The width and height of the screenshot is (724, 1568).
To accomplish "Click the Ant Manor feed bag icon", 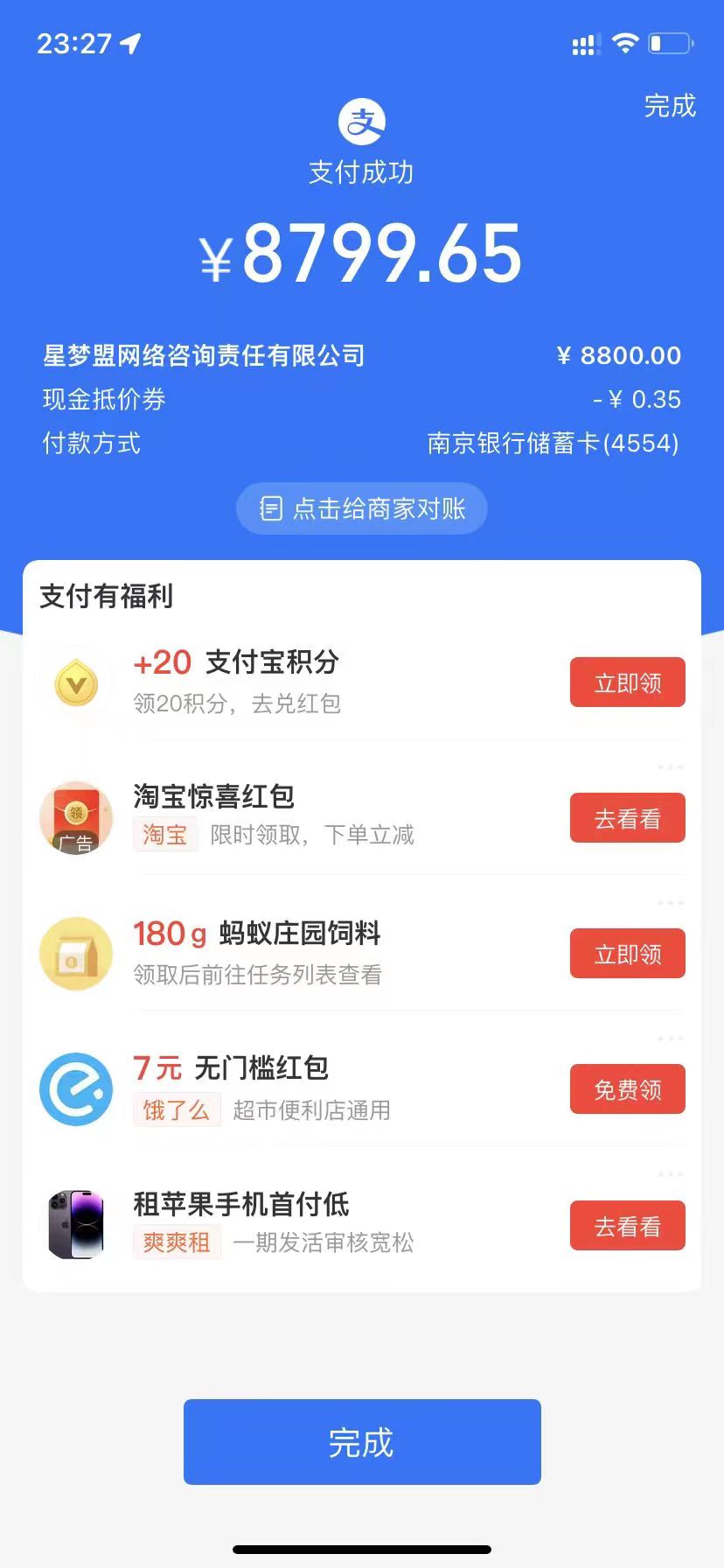I will (76, 954).
